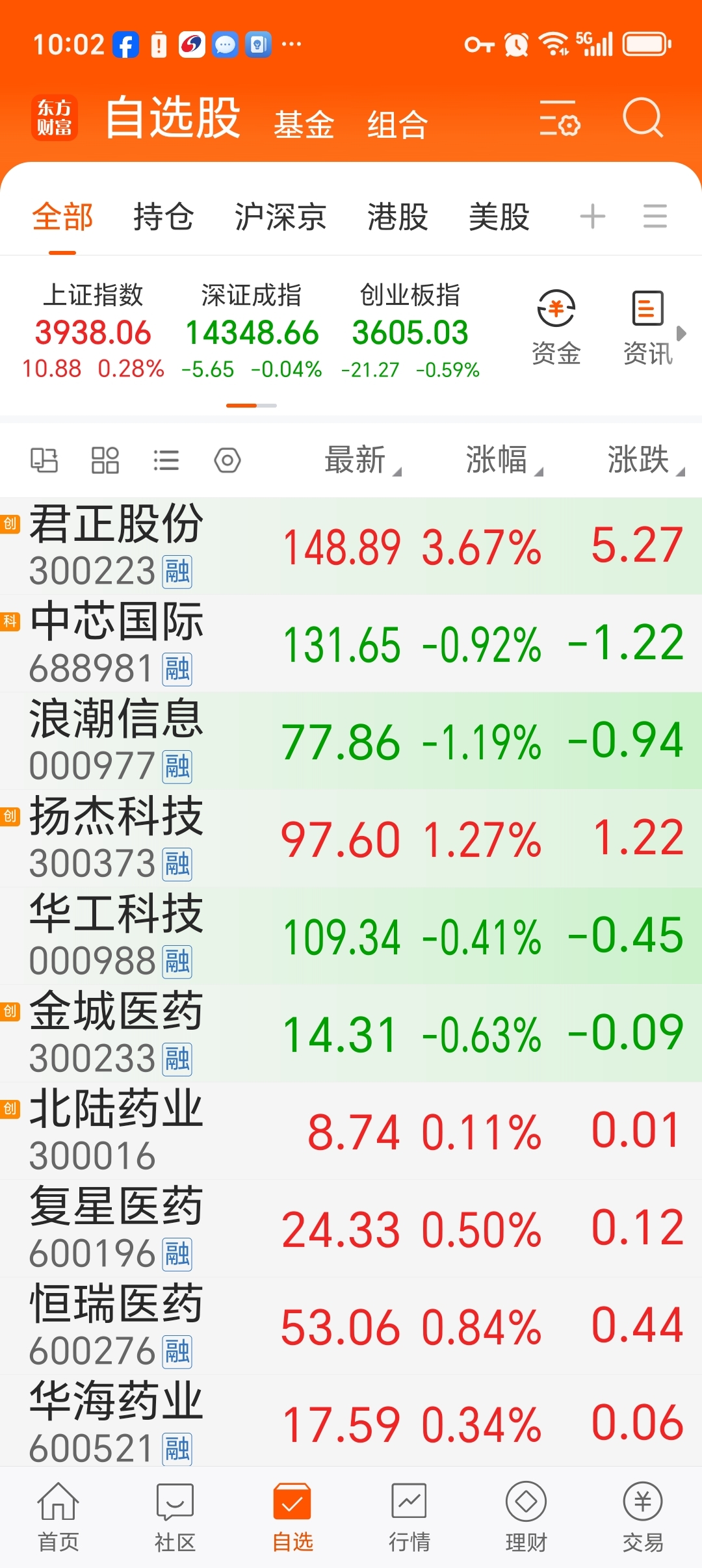The width and height of the screenshot is (702, 1568).
Task: Open 君正股份 stock row
Action: click(x=351, y=546)
